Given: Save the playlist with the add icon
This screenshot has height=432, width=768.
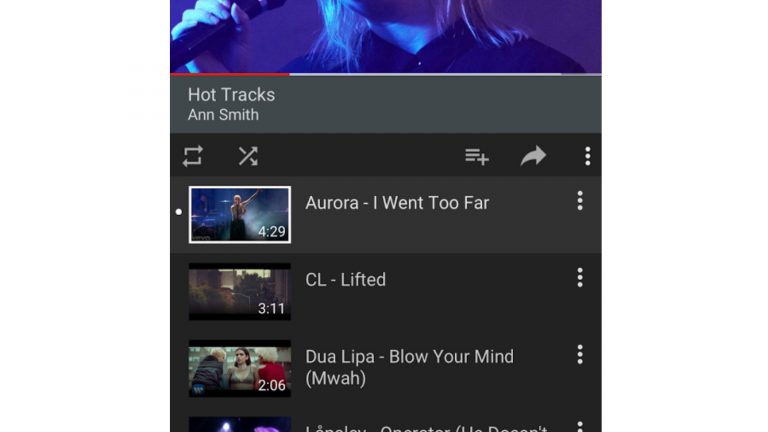Looking at the screenshot, I should point(476,156).
